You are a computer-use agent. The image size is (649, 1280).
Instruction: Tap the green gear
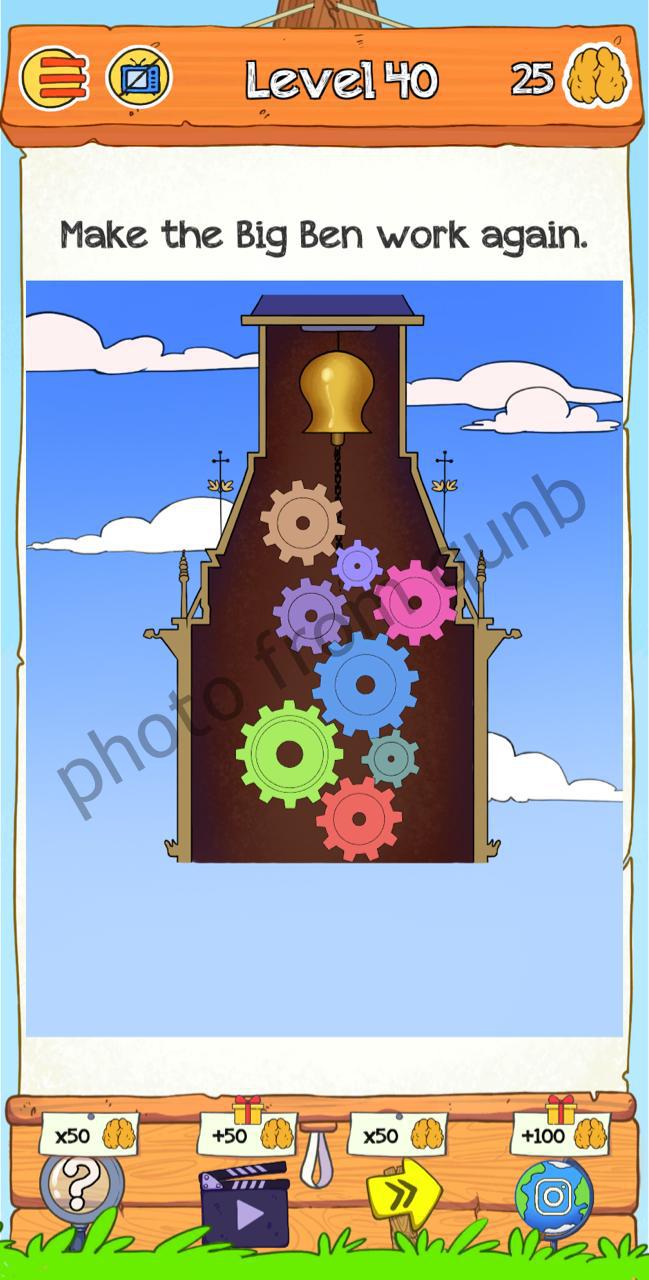click(290, 754)
